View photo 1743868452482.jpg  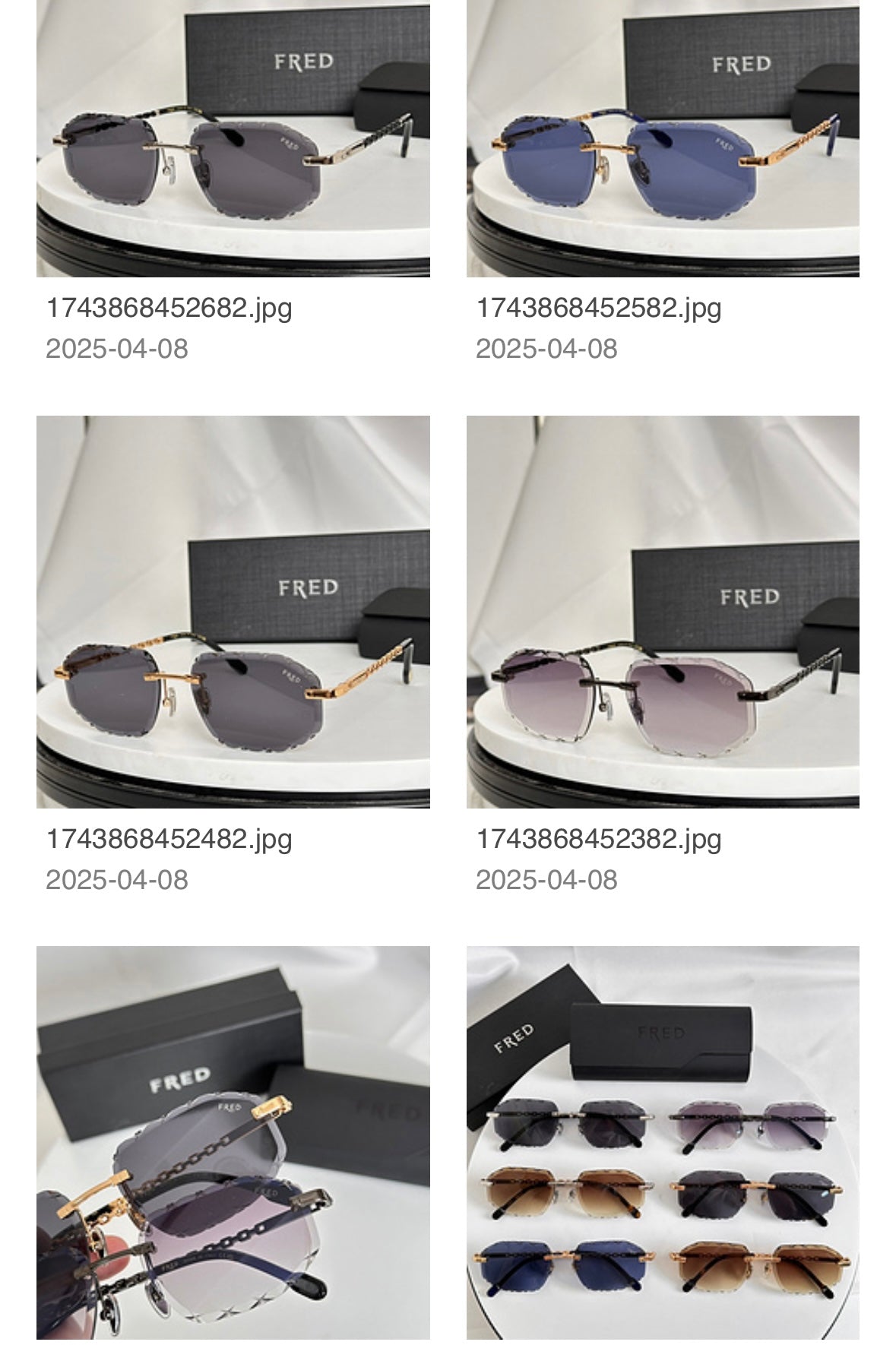click(233, 611)
